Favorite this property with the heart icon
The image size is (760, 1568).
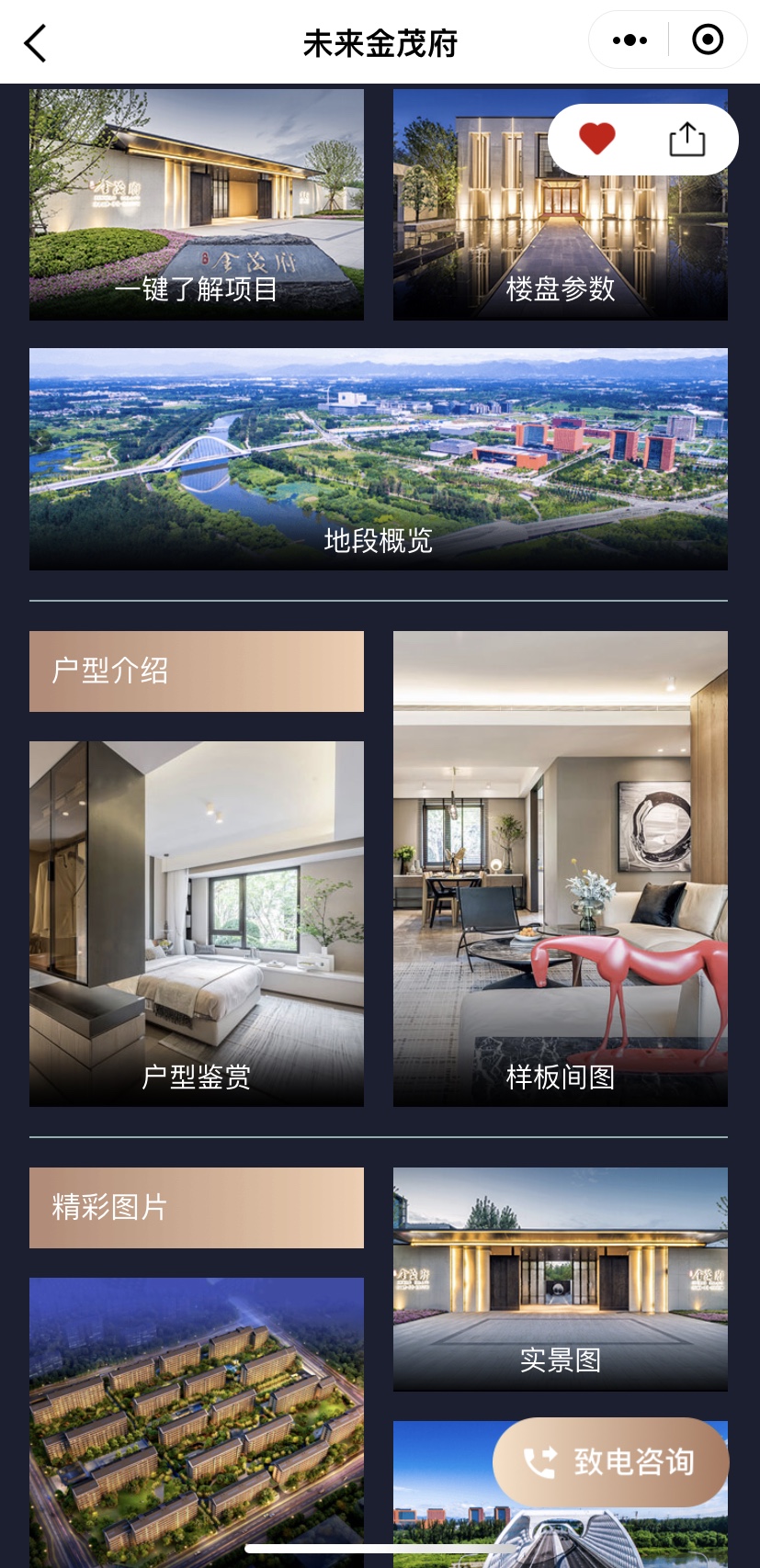[596, 140]
